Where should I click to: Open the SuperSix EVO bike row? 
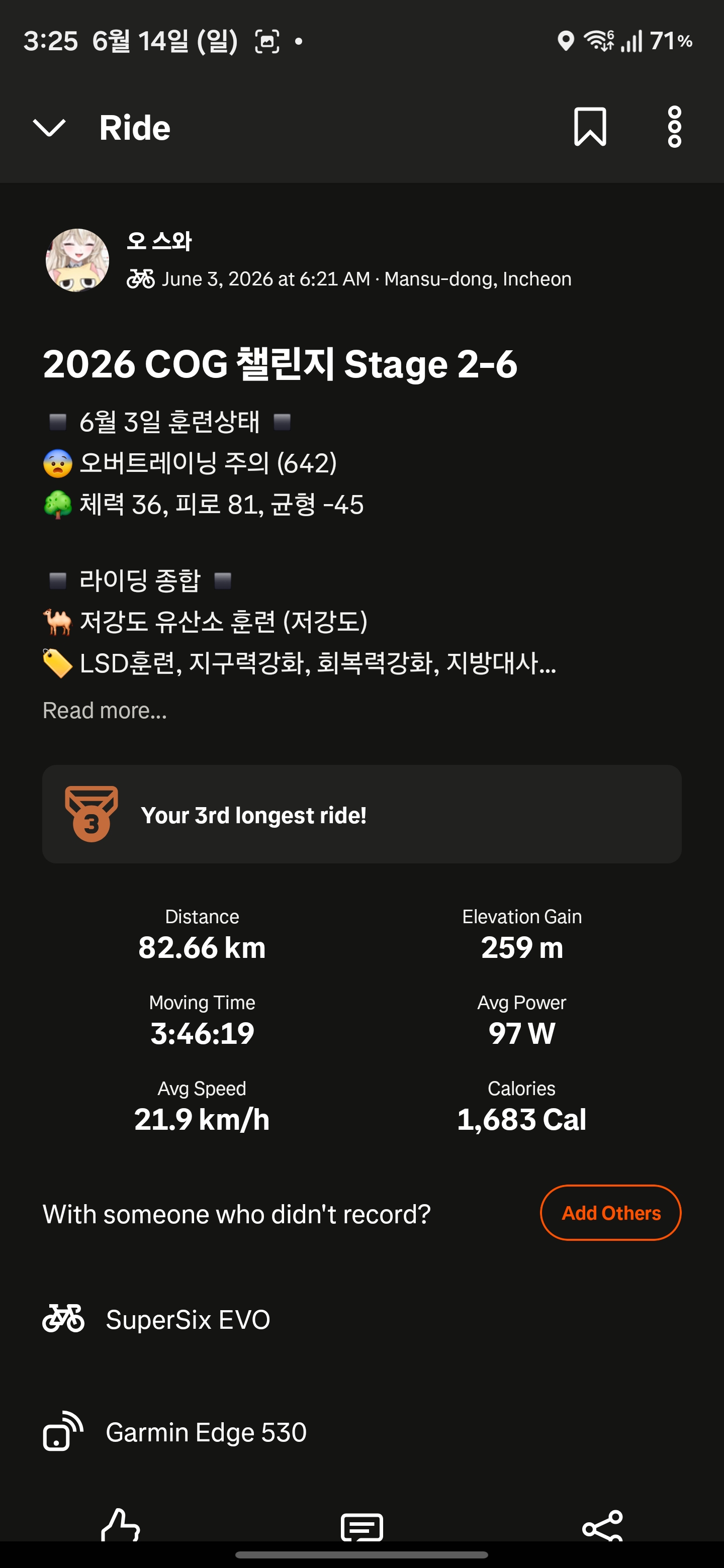click(361, 1320)
